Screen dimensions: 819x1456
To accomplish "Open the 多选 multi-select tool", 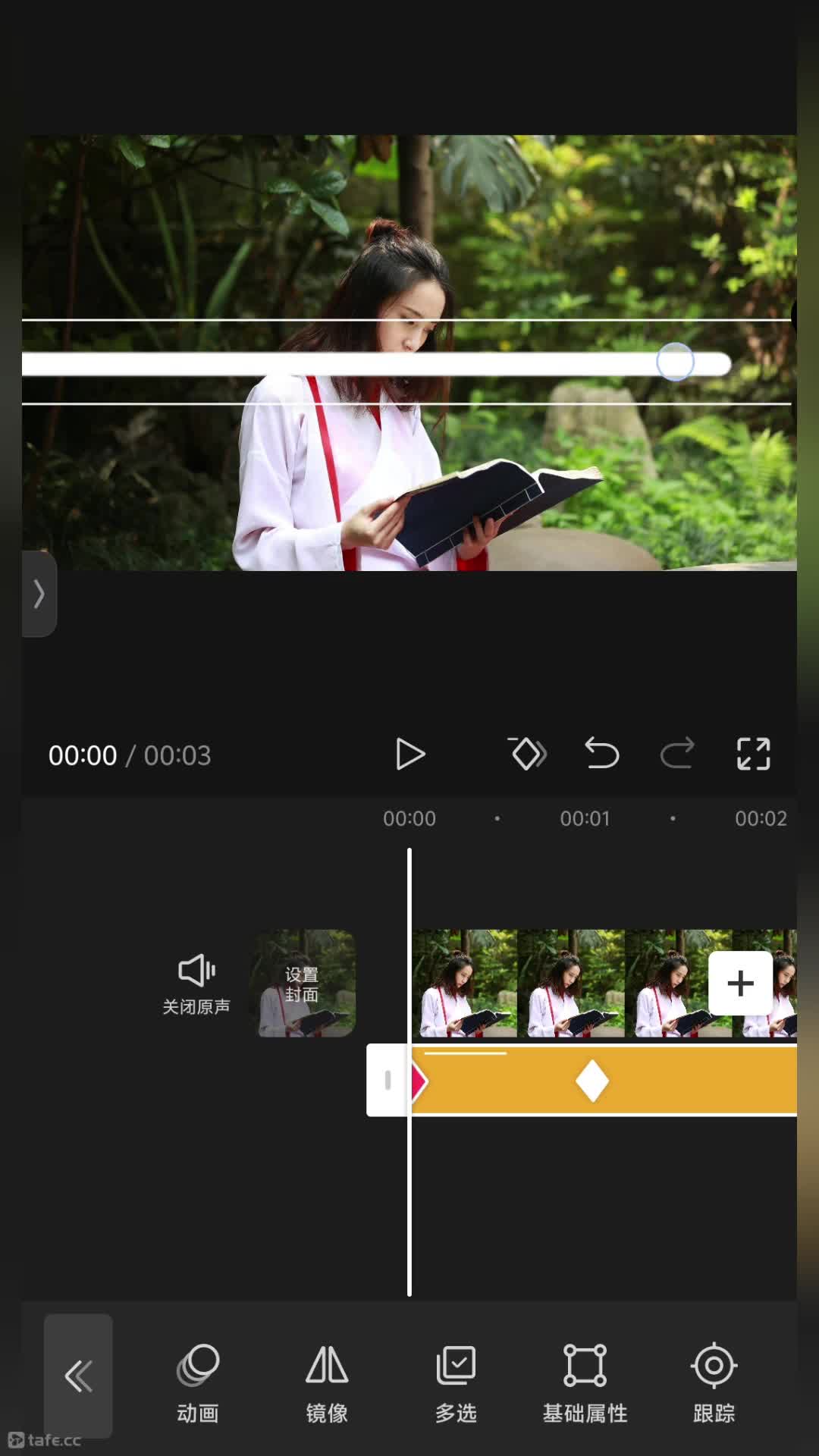I will pos(456,1383).
